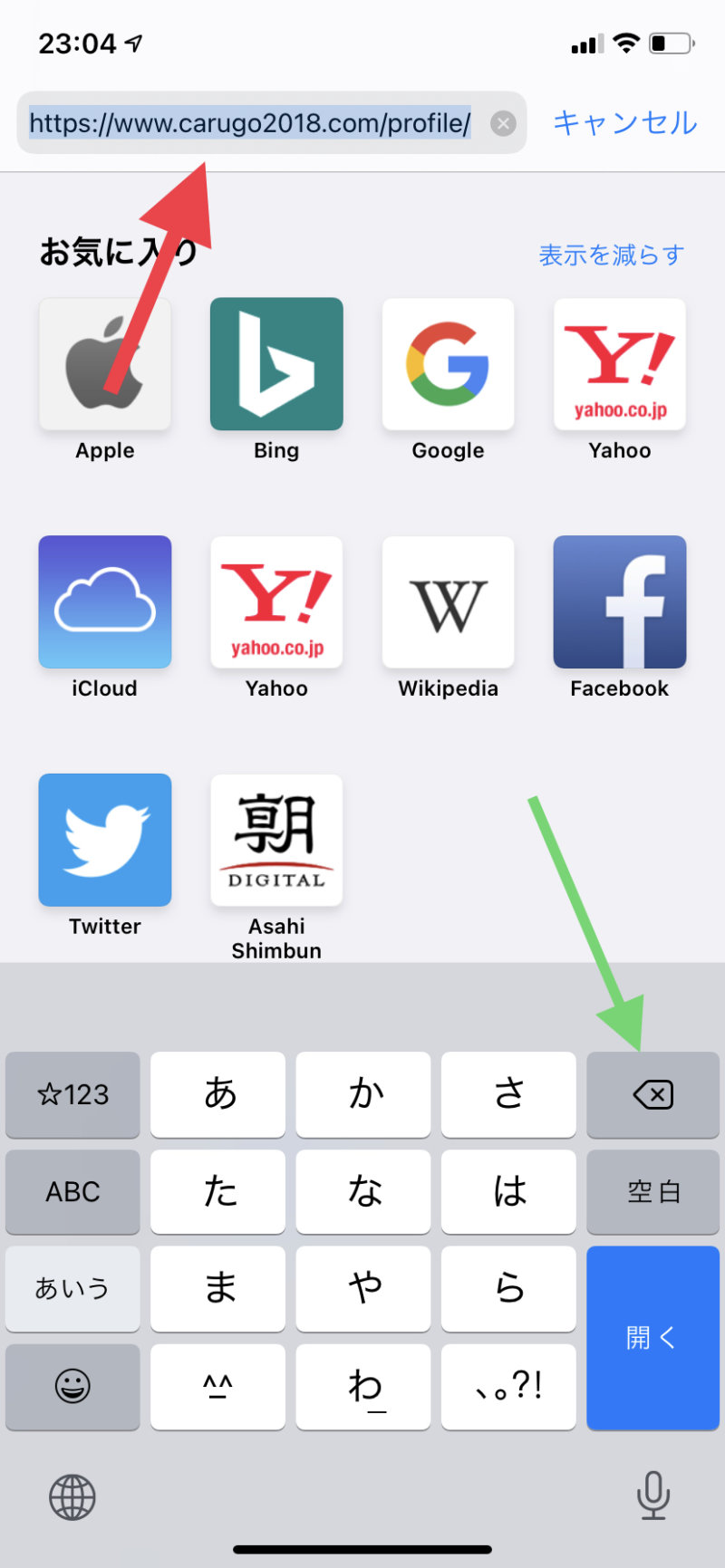Tap the 空白 space key
The width and height of the screenshot is (725, 1568).
click(x=652, y=1191)
